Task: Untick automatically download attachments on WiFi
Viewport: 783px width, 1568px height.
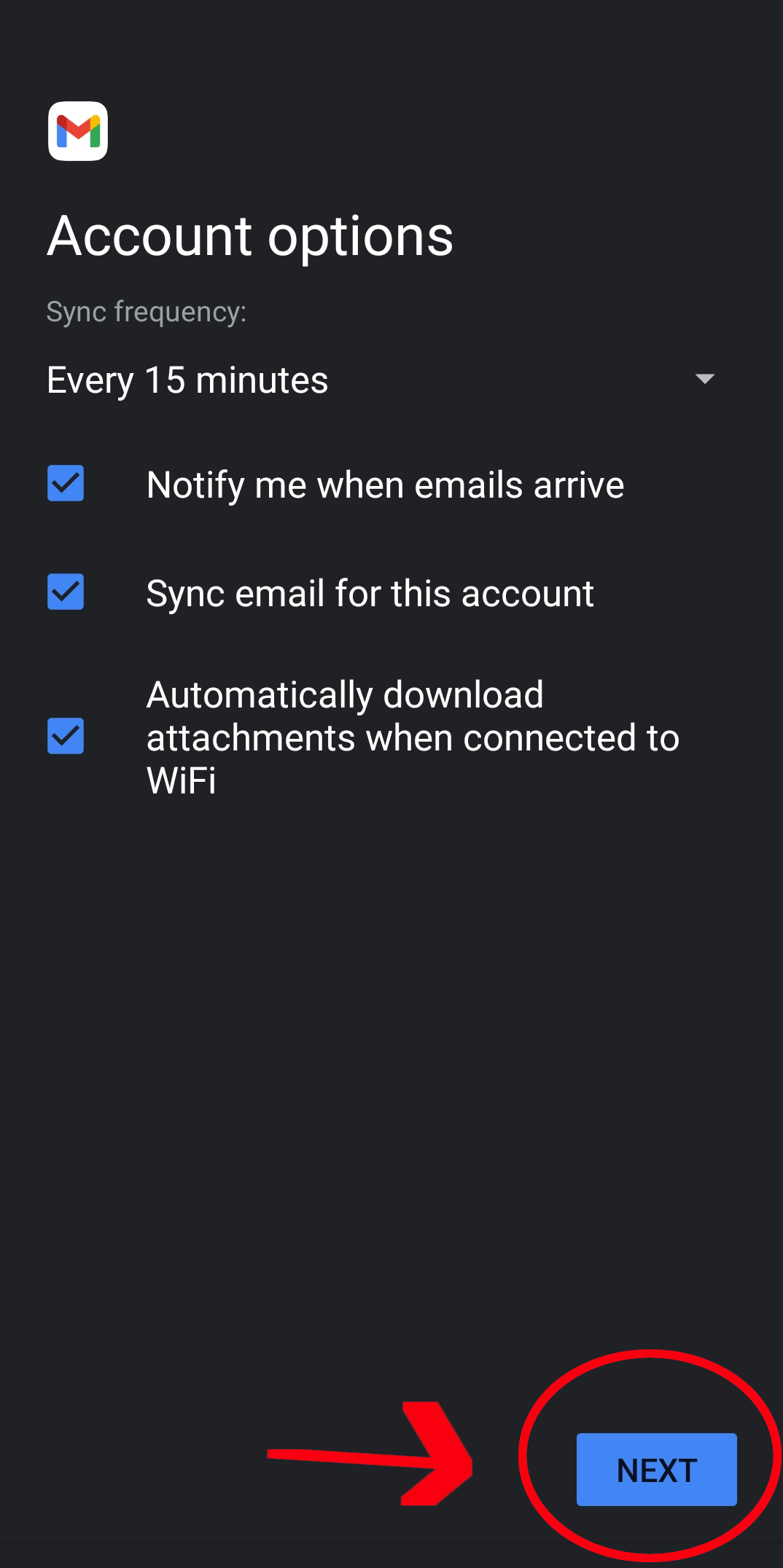Action: pyautogui.click(x=66, y=736)
